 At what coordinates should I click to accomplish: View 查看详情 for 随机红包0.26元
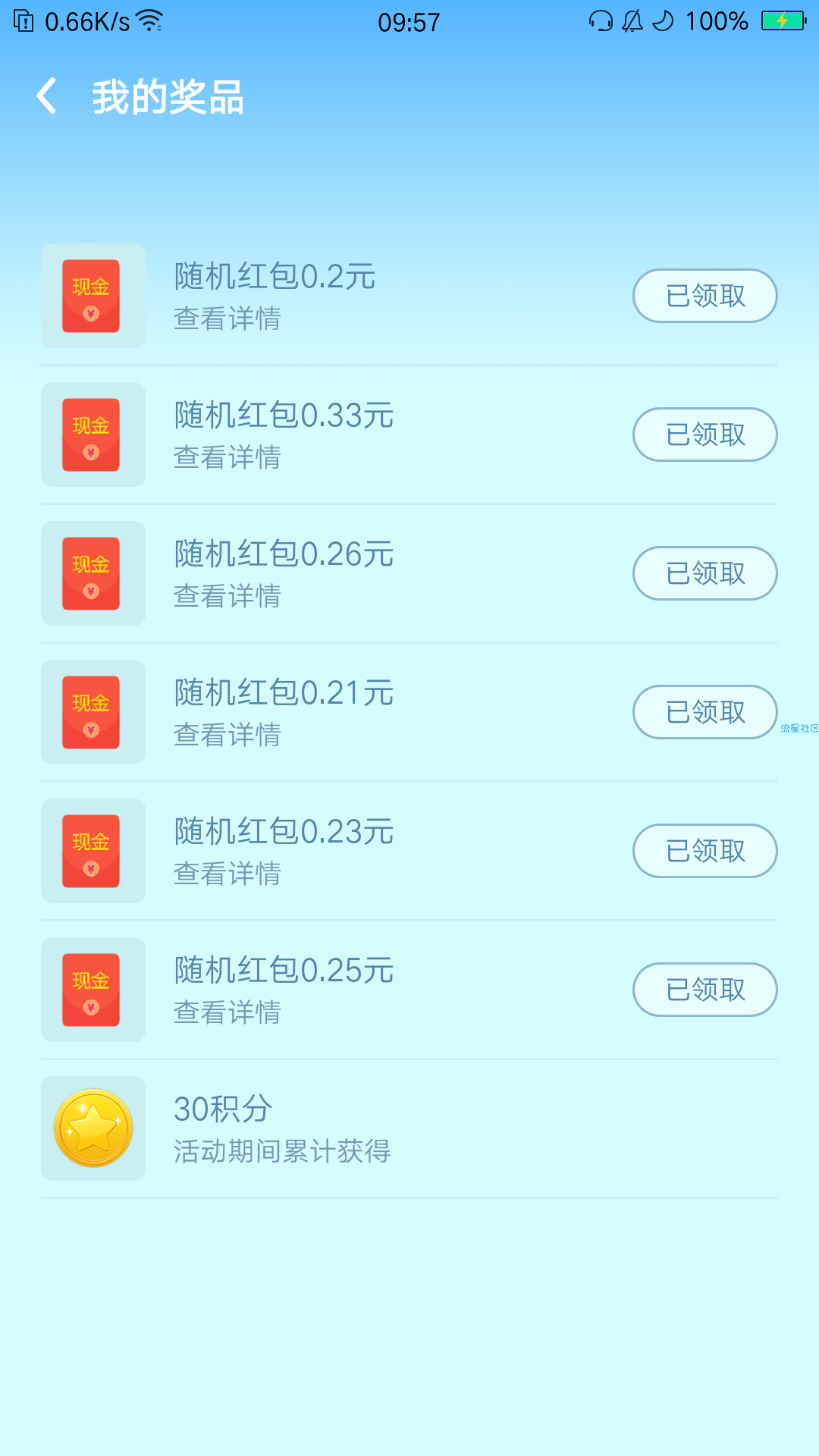click(x=227, y=596)
